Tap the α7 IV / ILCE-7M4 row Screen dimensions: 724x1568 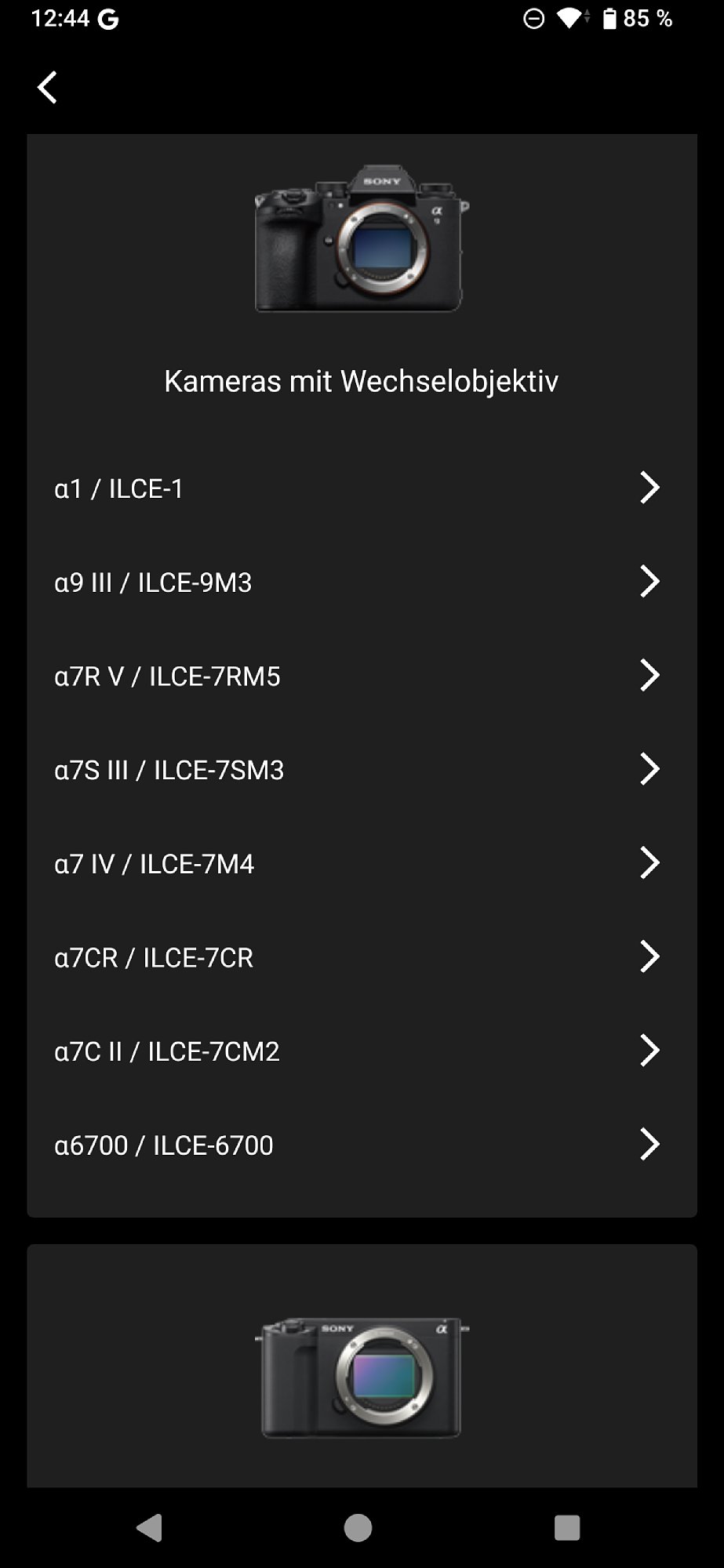[x=361, y=864]
